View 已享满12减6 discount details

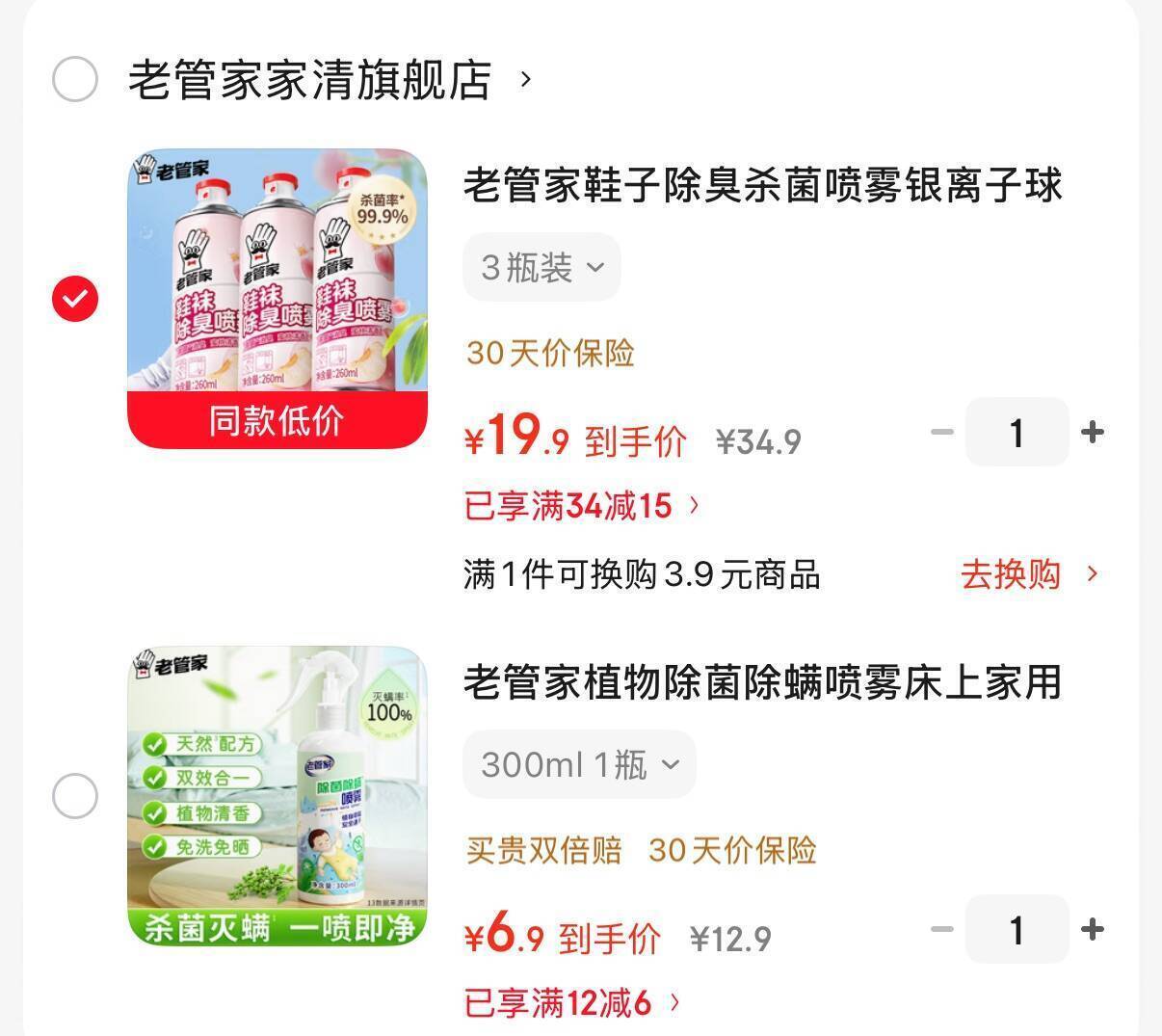point(572,1003)
